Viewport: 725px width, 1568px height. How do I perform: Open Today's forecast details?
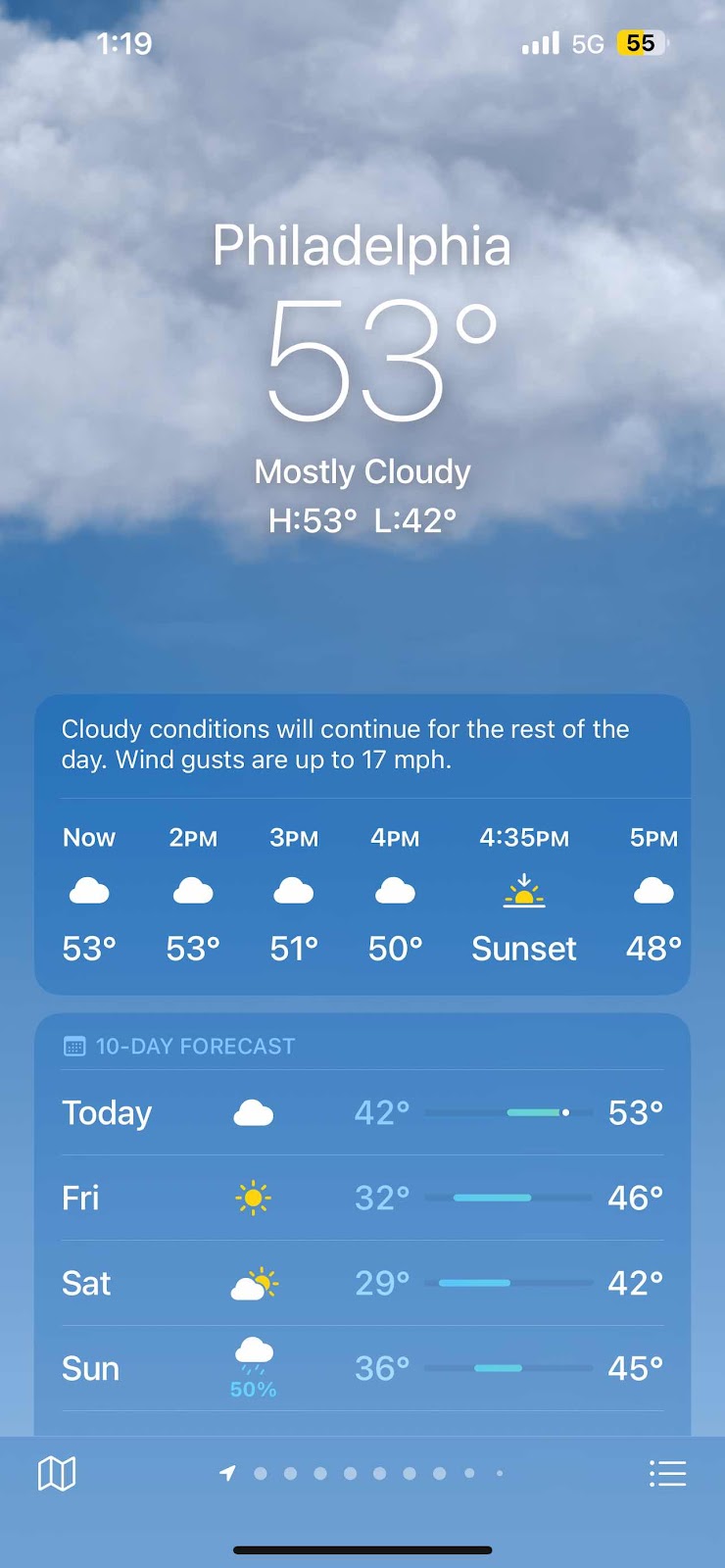click(x=362, y=1113)
